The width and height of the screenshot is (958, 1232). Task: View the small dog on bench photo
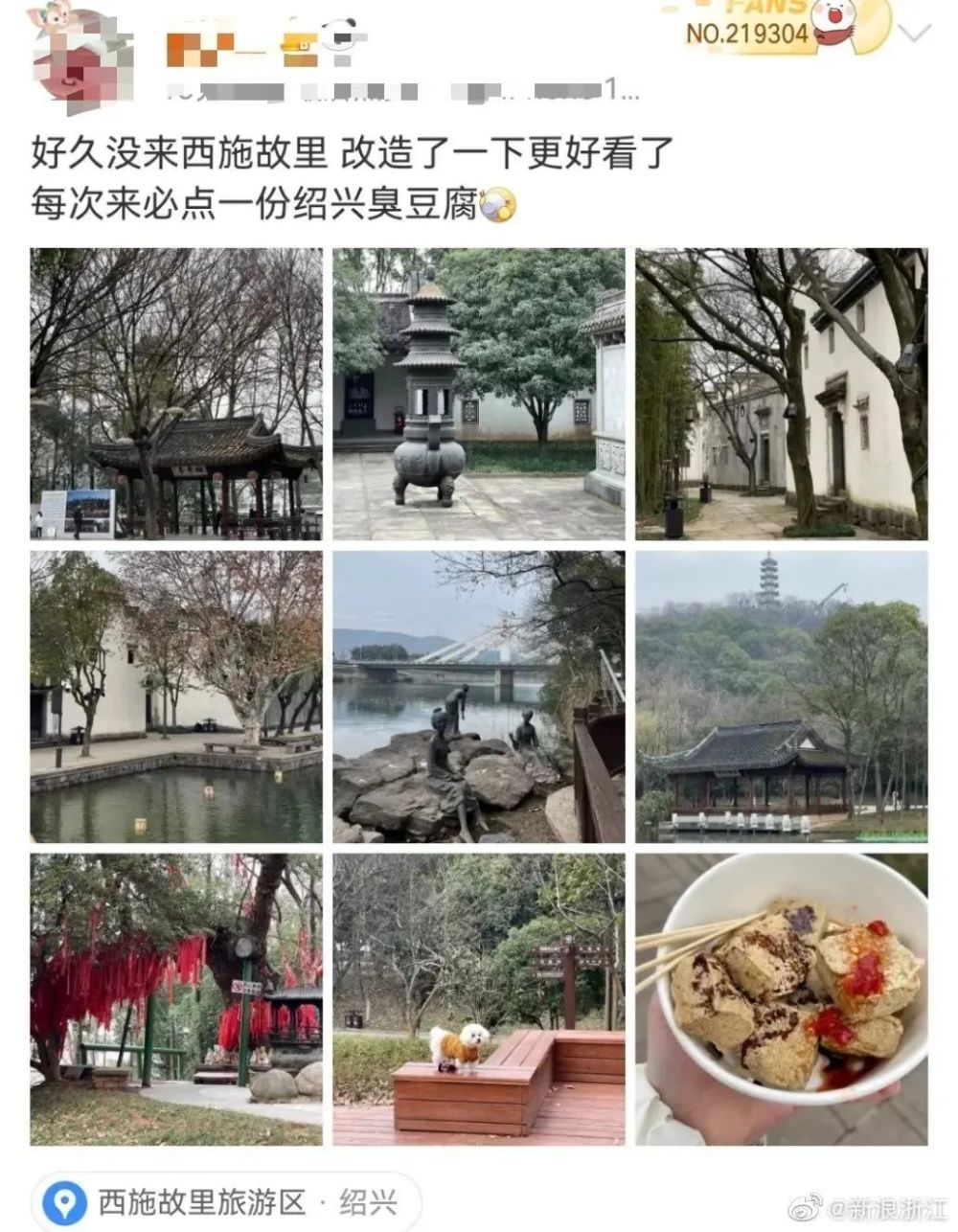point(479,999)
